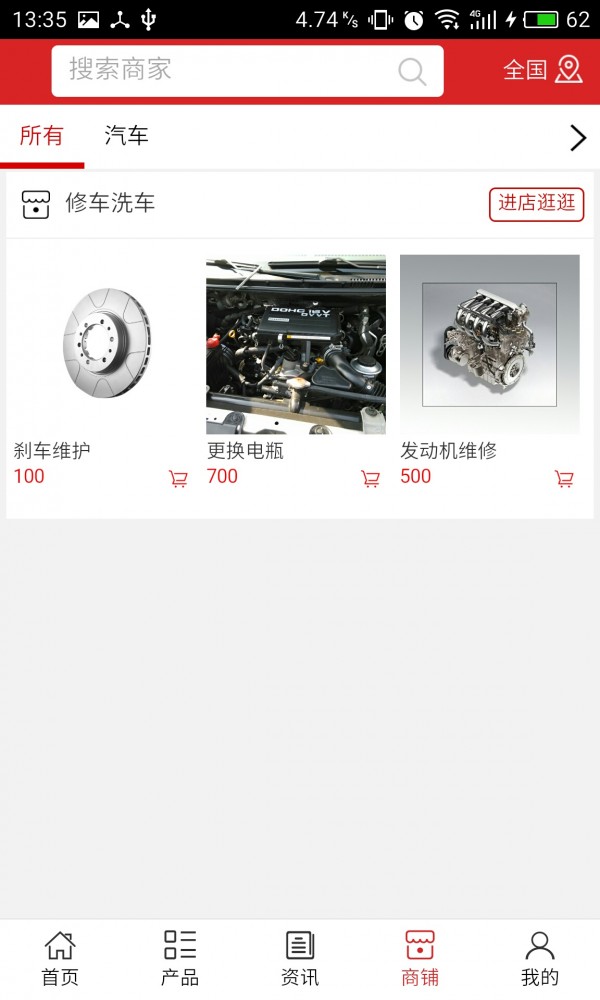Switch to the 资讯 tab
The image size is (600, 1000).
(x=300, y=958)
